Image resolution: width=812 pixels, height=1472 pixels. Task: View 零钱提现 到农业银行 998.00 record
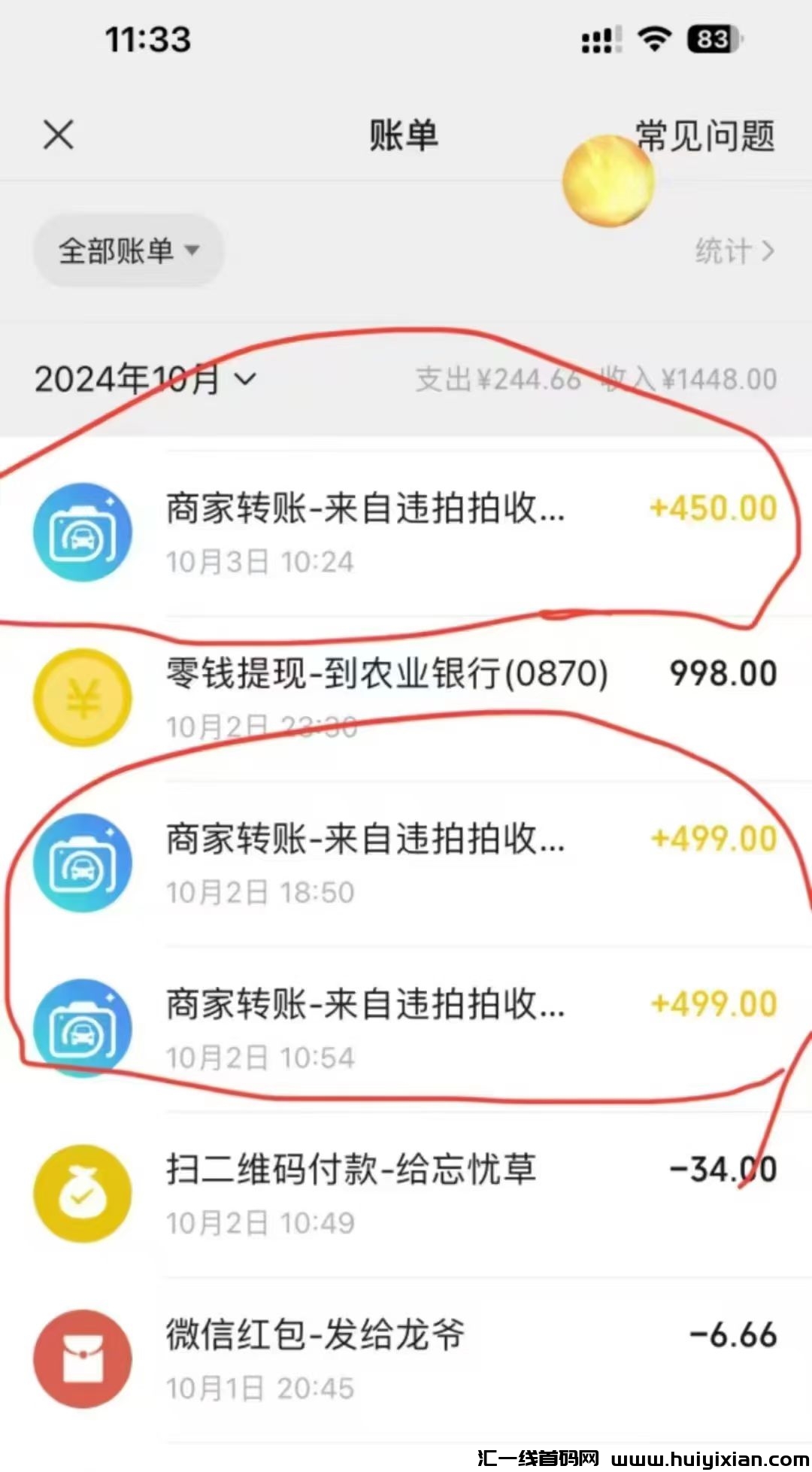tap(406, 698)
